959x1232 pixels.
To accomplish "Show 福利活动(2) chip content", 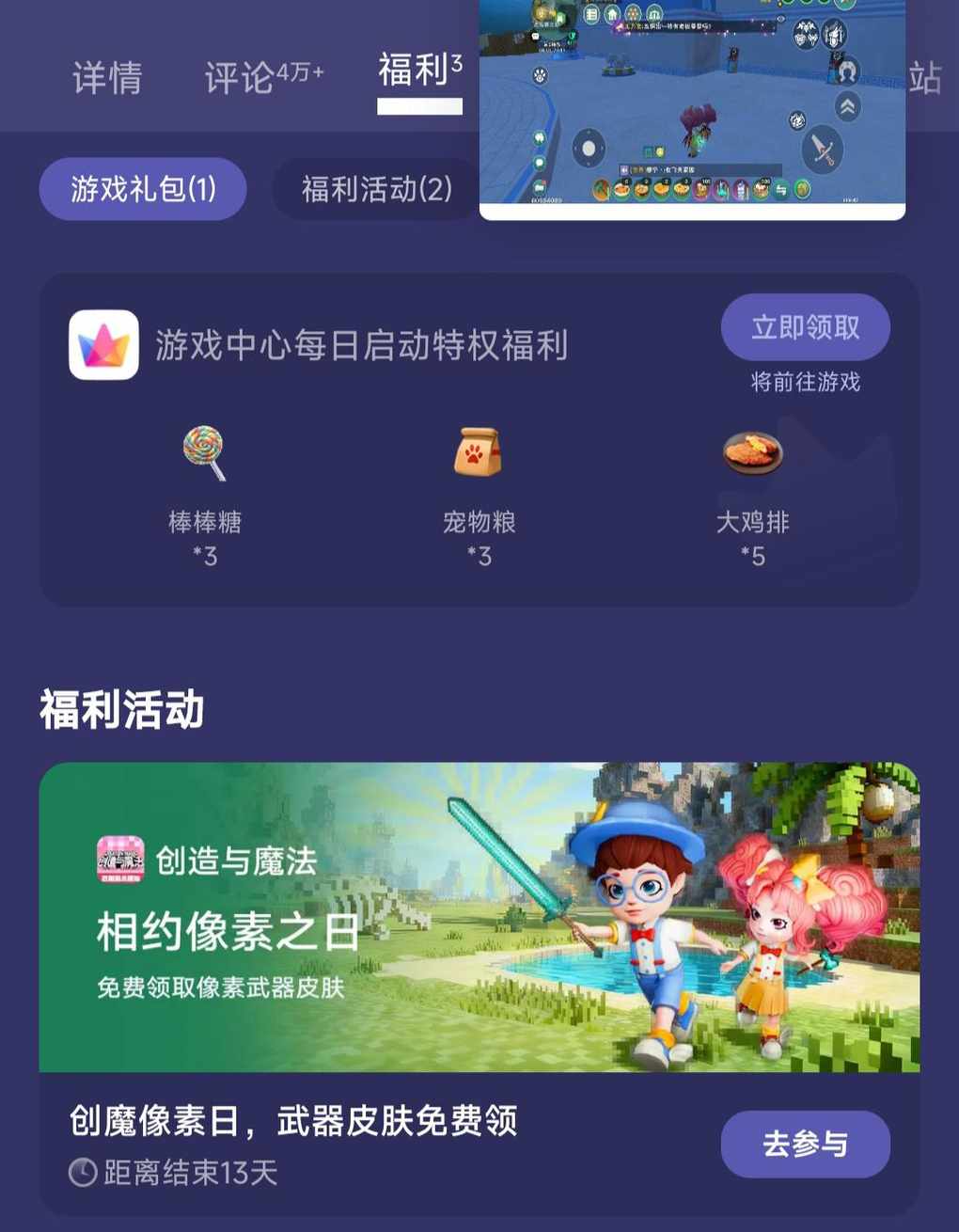I will (376, 189).
